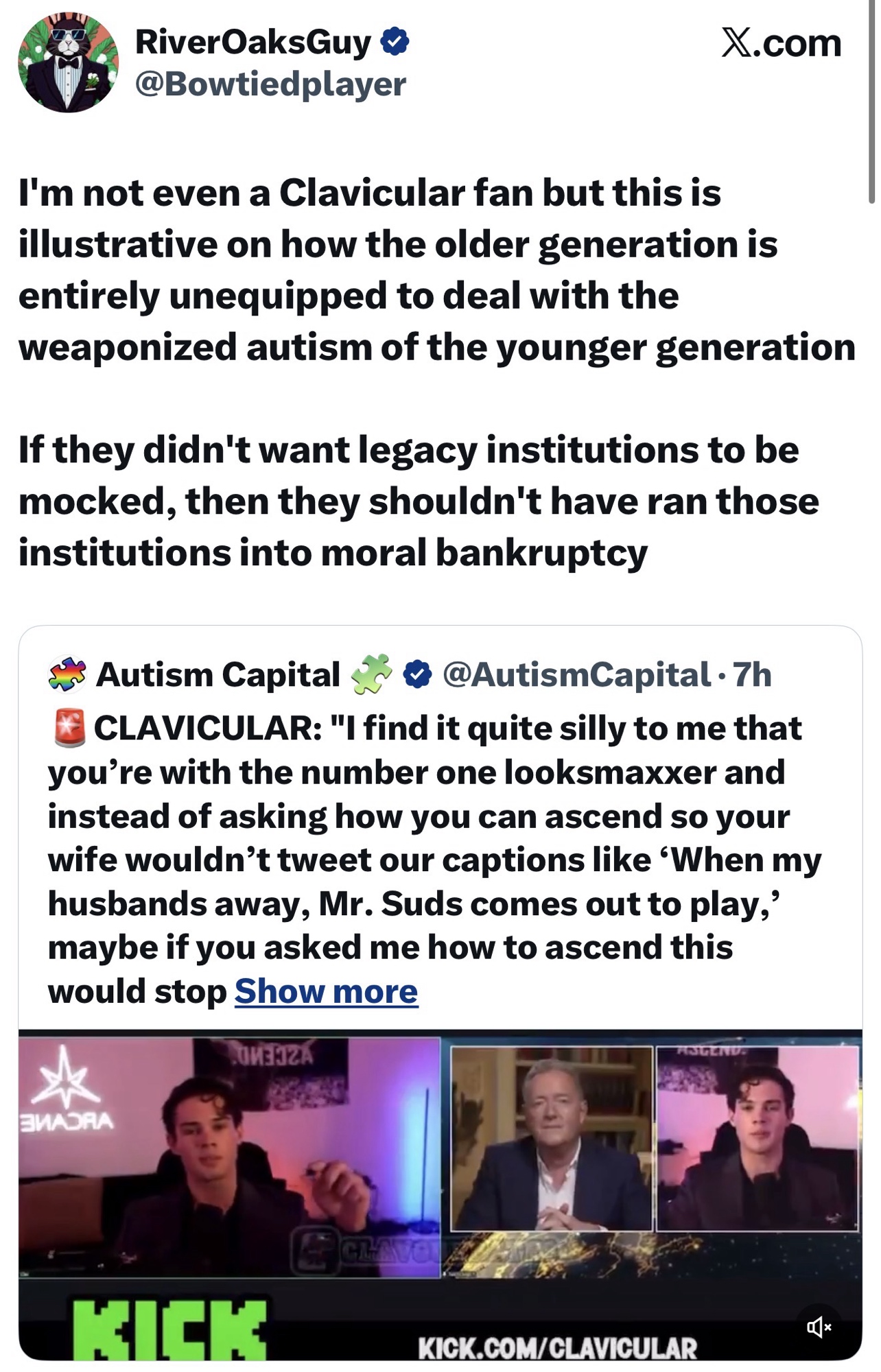Unmute the video using the speaker icon
This screenshot has width=881, height=1372.
[819, 1327]
